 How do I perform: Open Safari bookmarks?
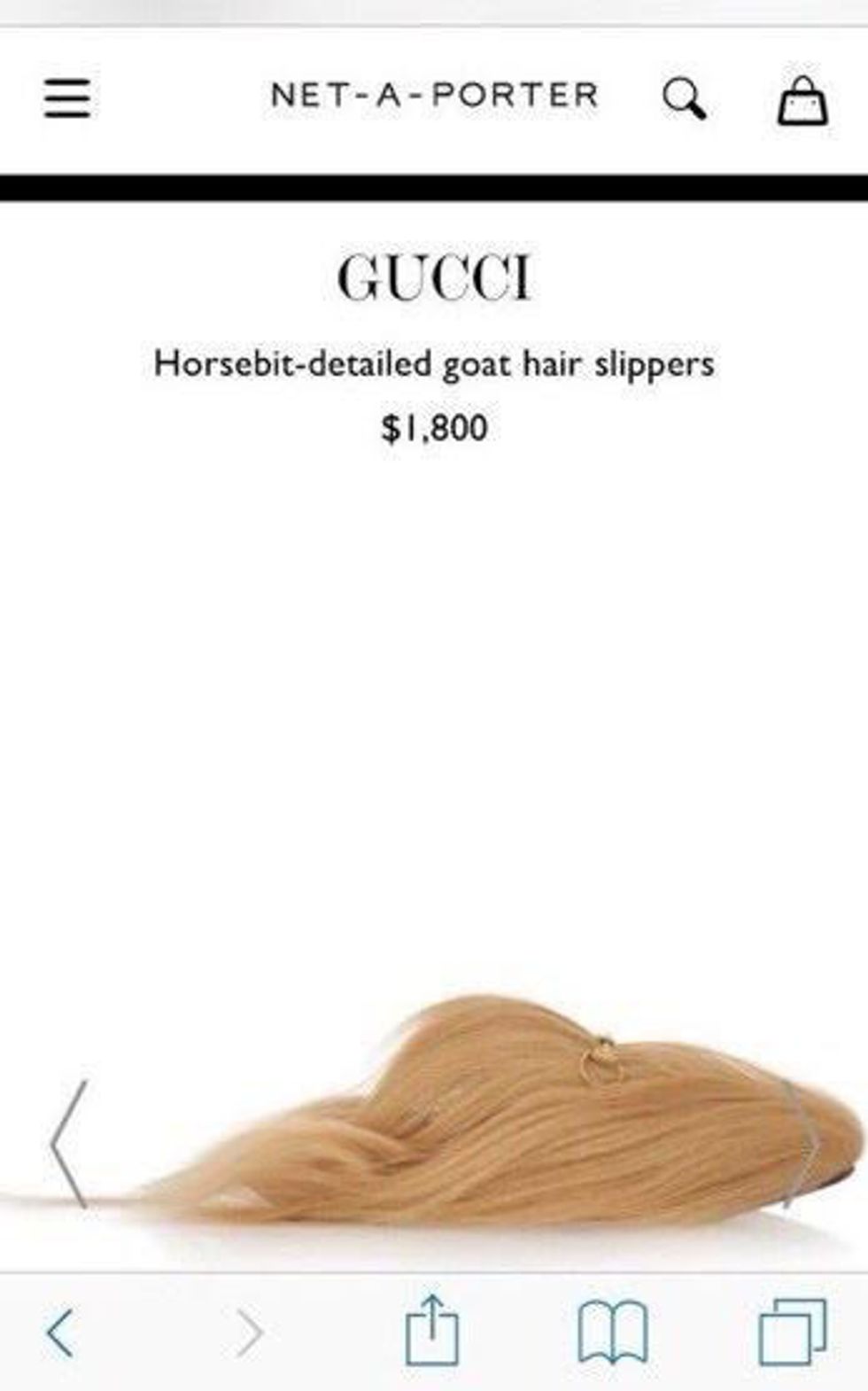click(x=612, y=1332)
